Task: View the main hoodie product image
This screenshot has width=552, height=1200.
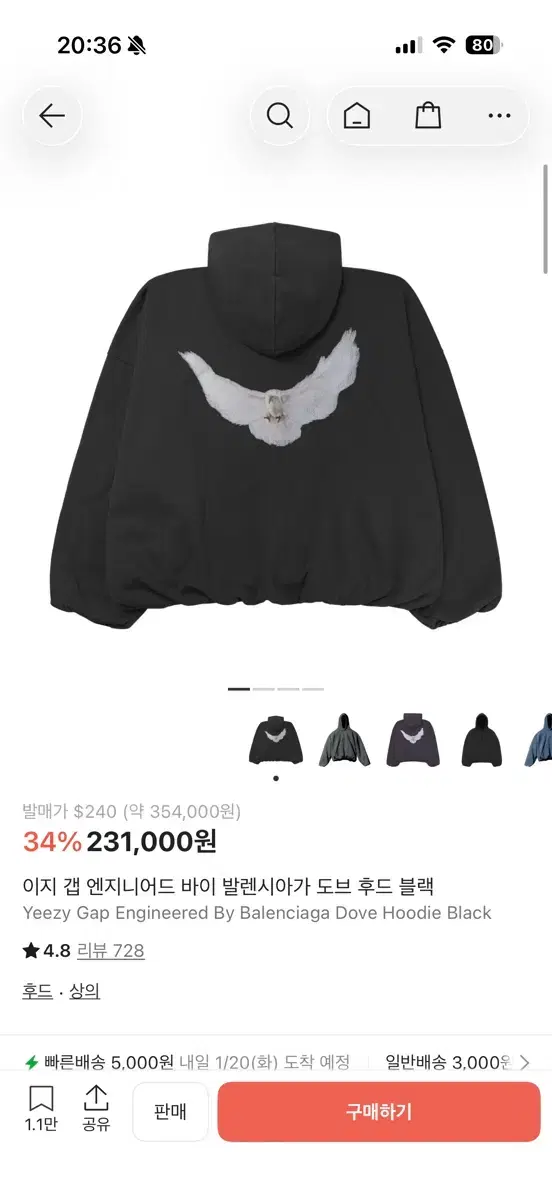Action: point(276,431)
